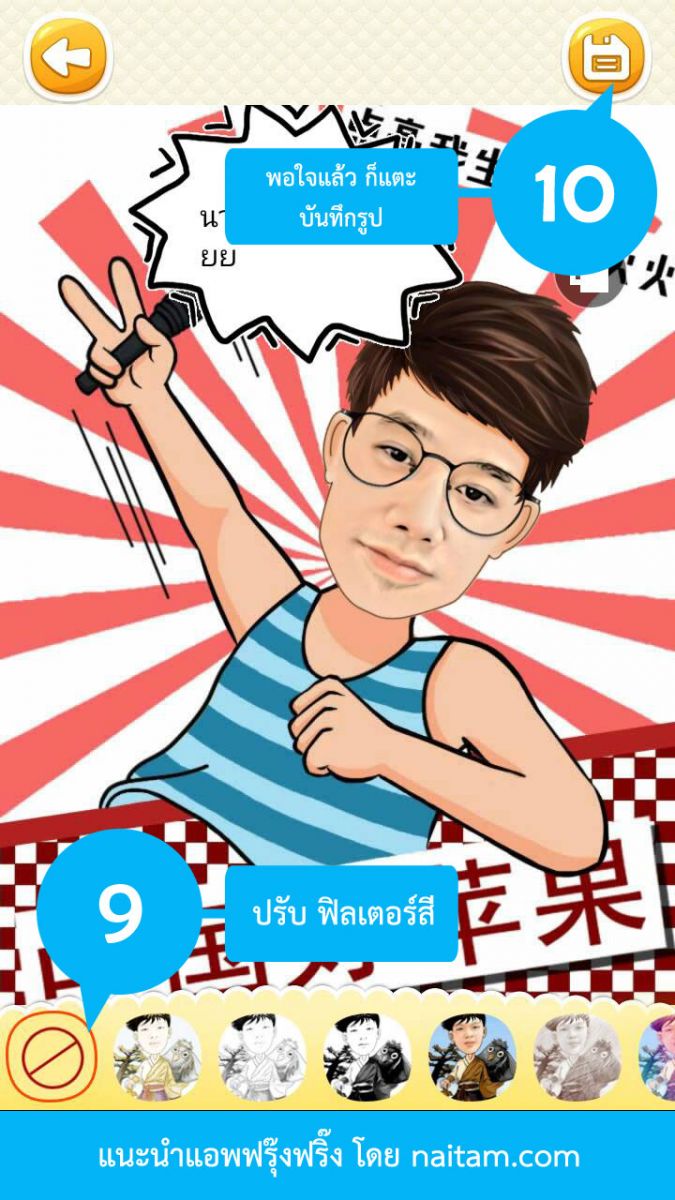Apply the dark black-and-white filter
The height and width of the screenshot is (1200, 675).
[x=367, y=1056]
